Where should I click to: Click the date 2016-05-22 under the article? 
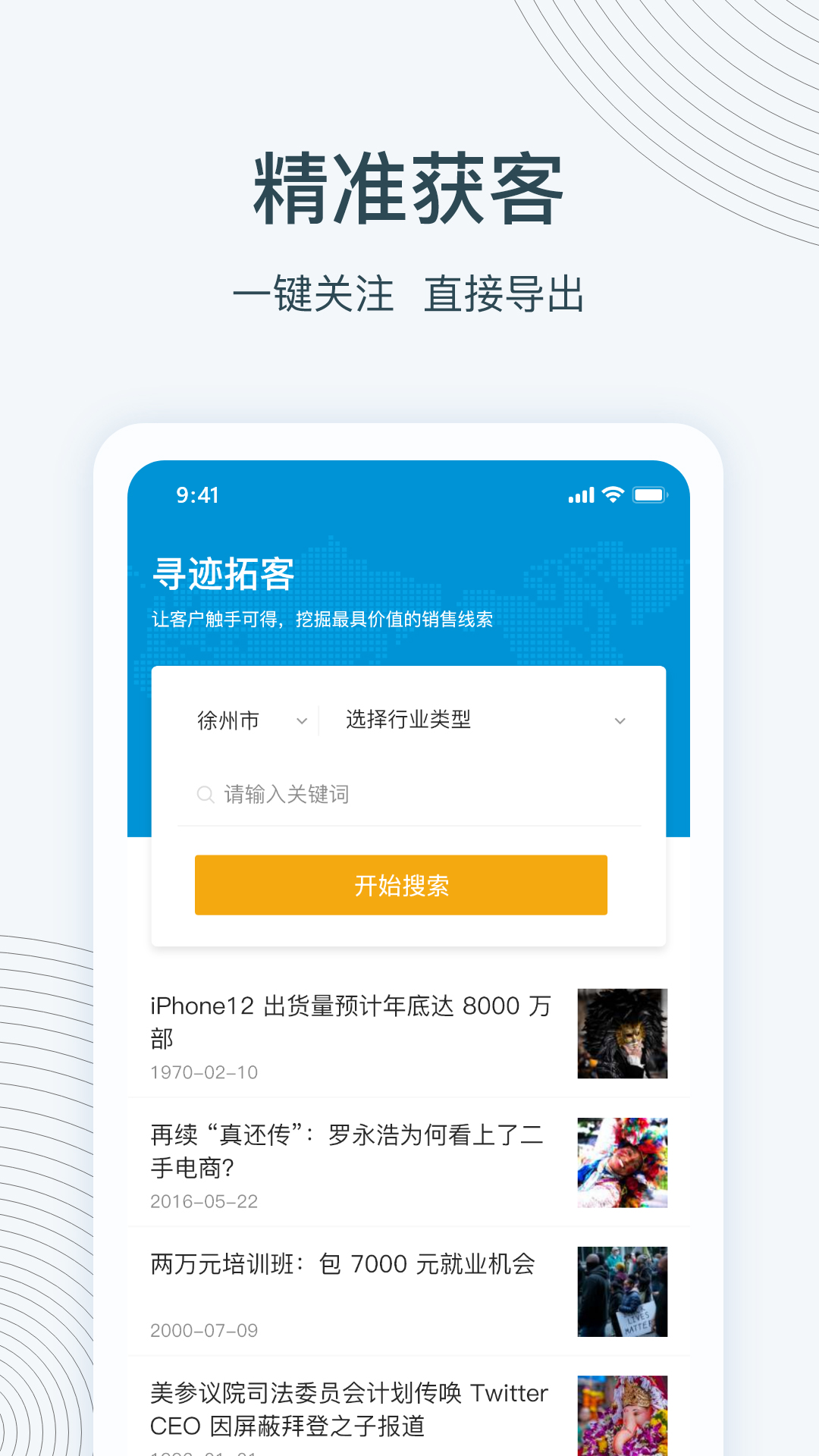tap(203, 1201)
